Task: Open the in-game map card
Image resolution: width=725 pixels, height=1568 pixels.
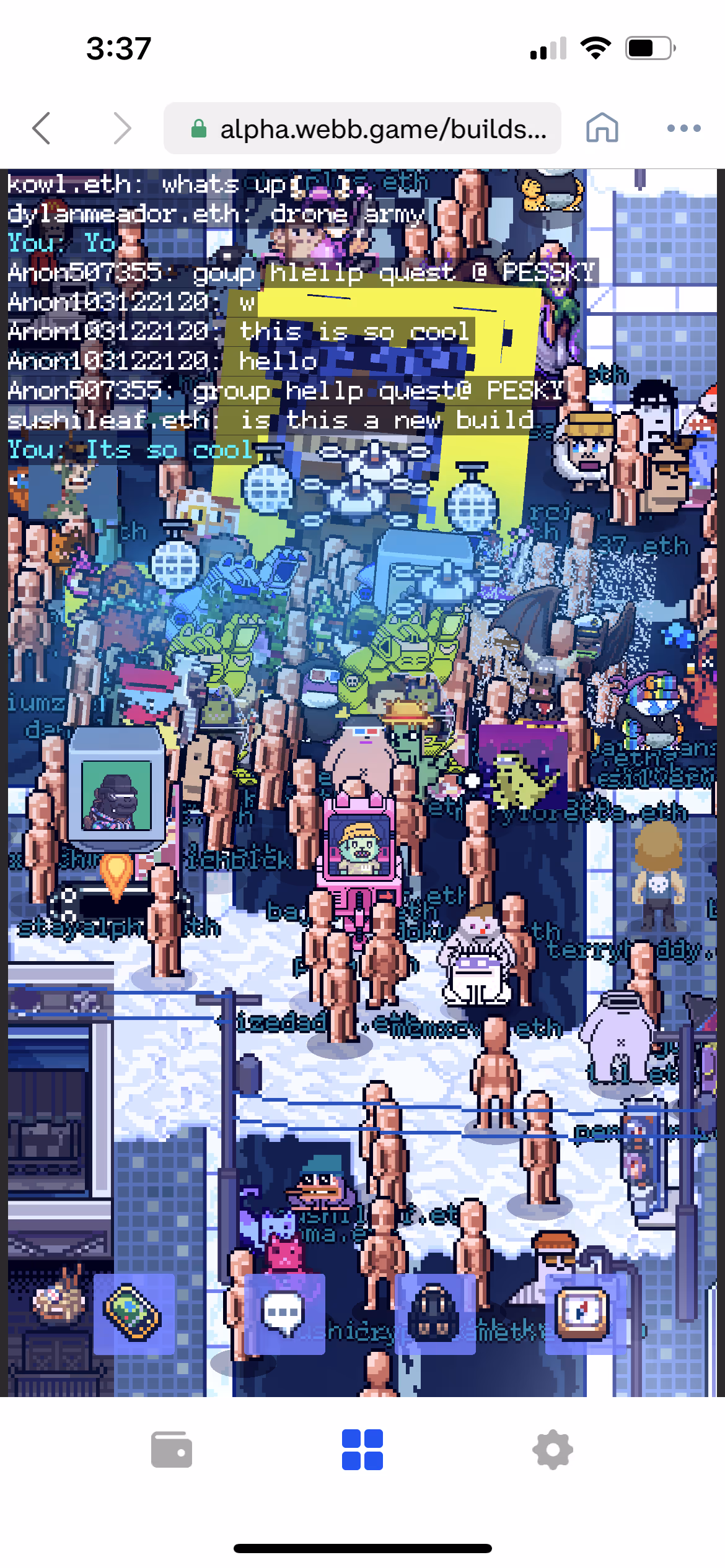Action: [133, 1314]
